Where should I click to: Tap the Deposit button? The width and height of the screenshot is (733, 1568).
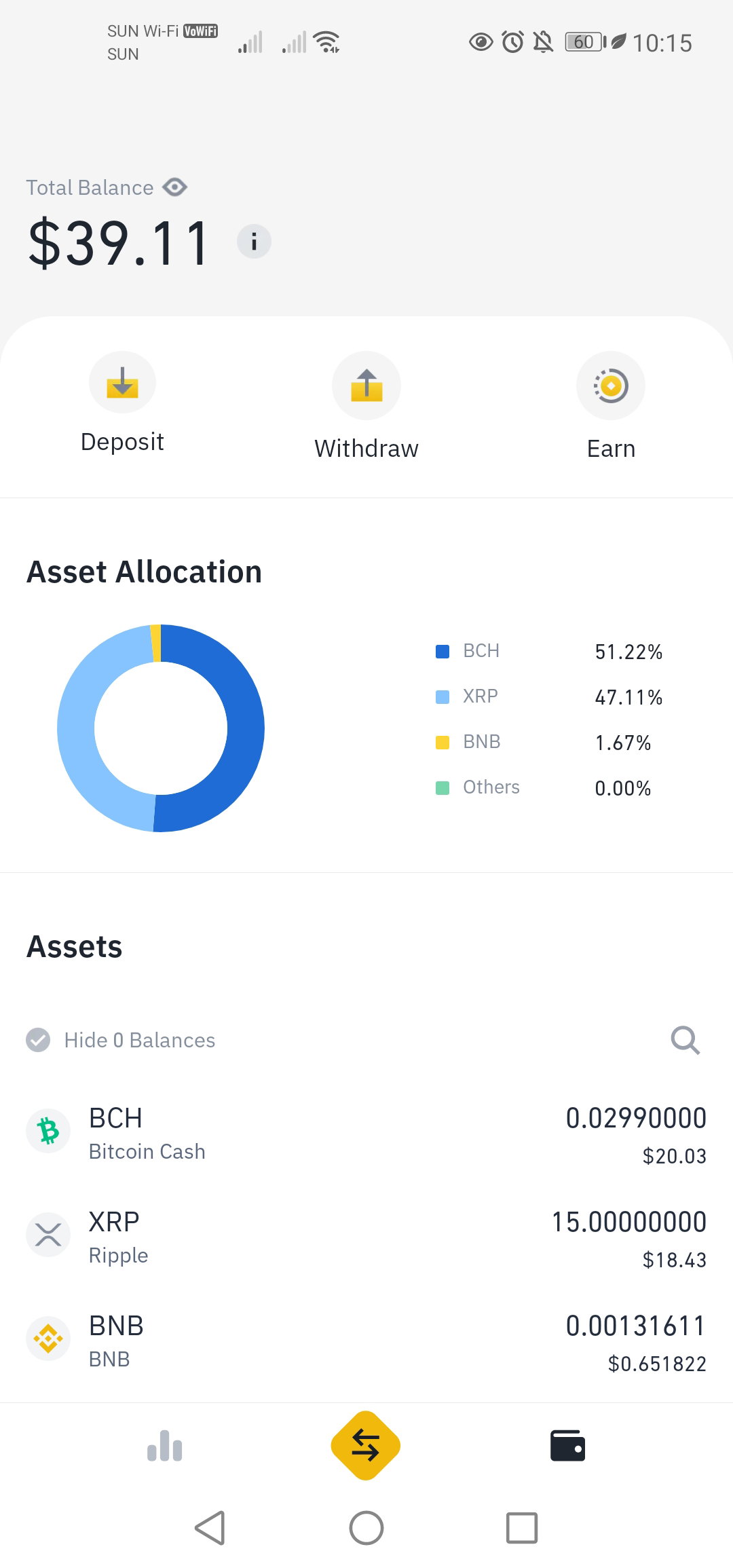pos(122,403)
